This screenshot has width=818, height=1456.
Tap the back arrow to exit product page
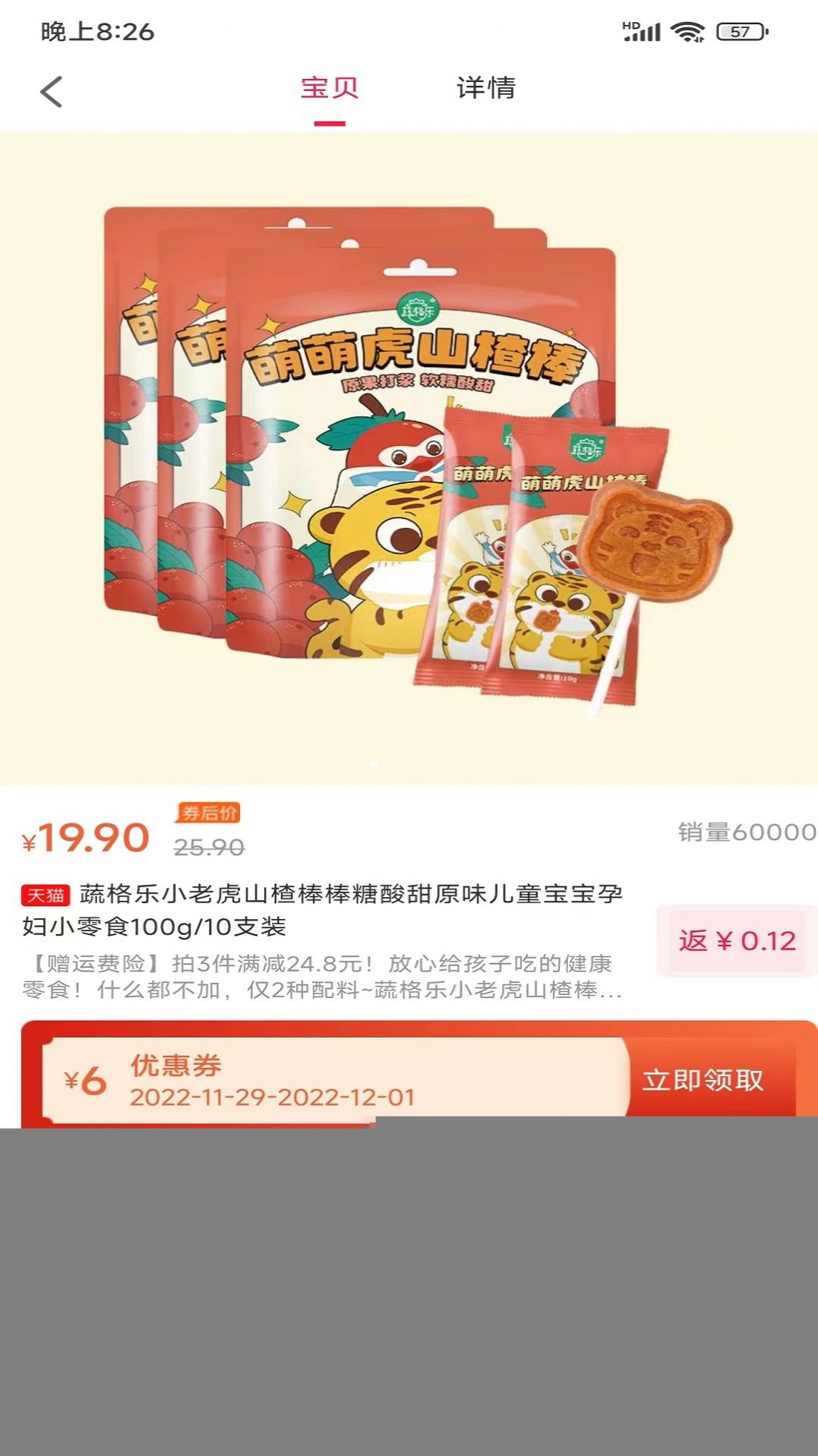click(x=50, y=90)
